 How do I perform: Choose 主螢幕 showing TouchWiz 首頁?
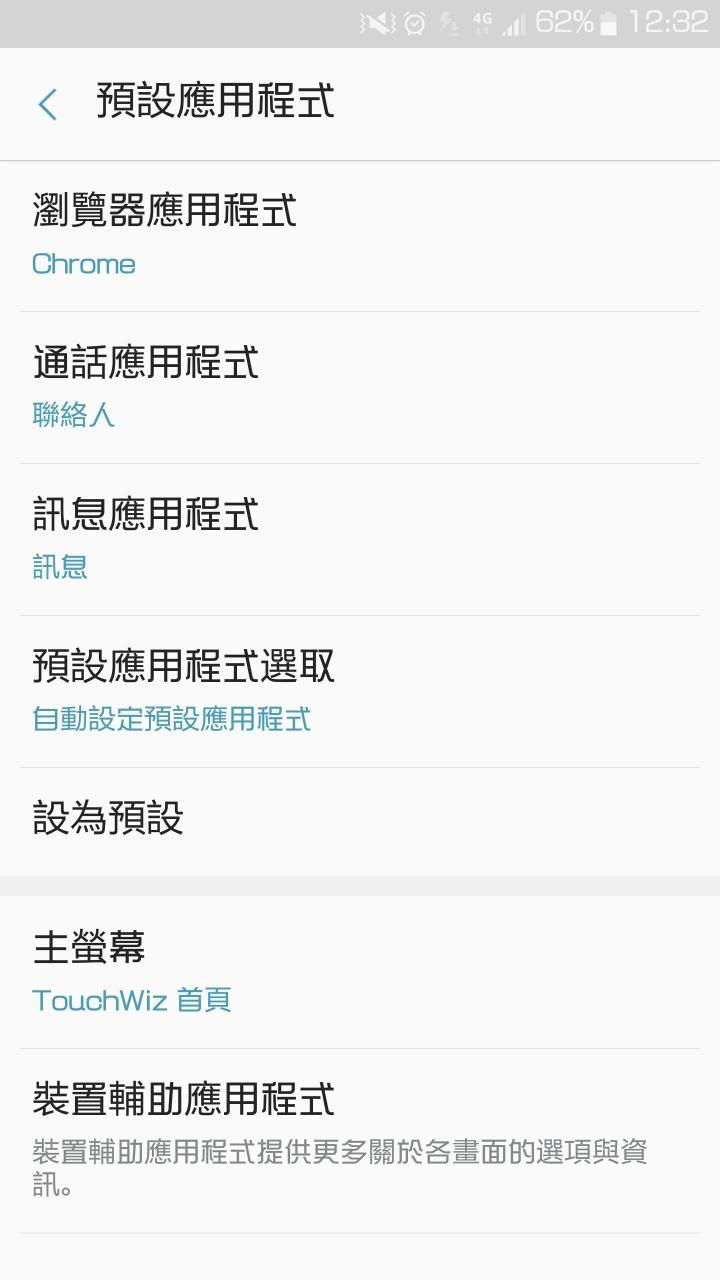pyautogui.click(x=360, y=972)
